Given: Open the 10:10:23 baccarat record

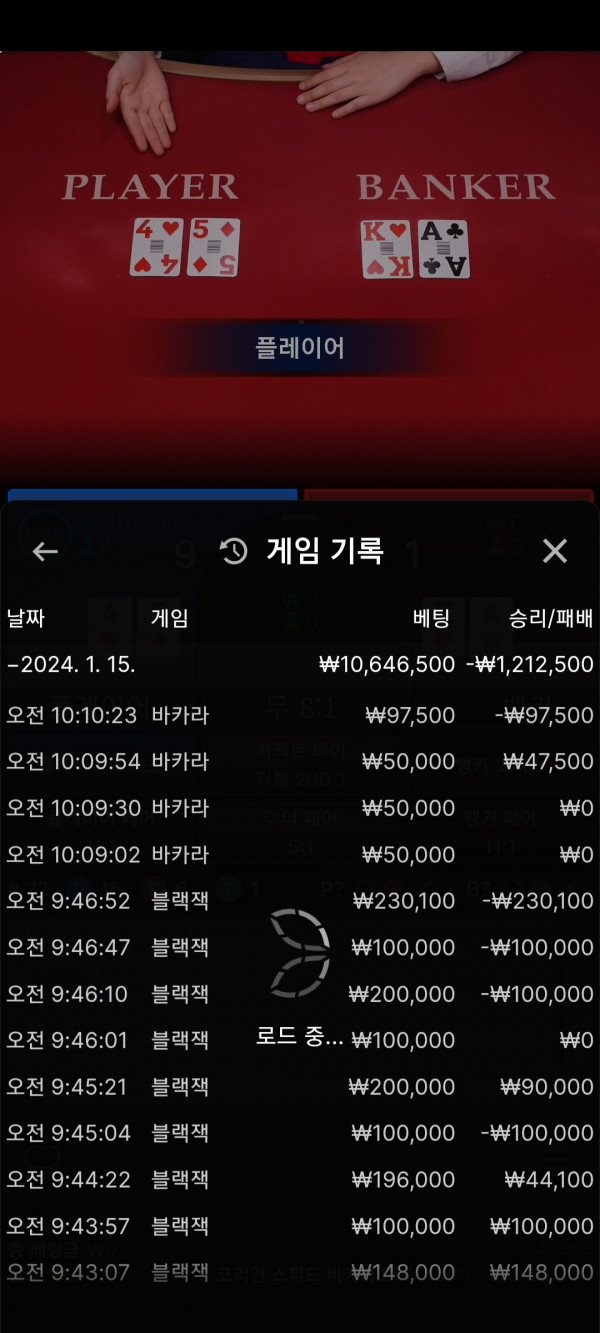Looking at the screenshot, I should 300,715.
